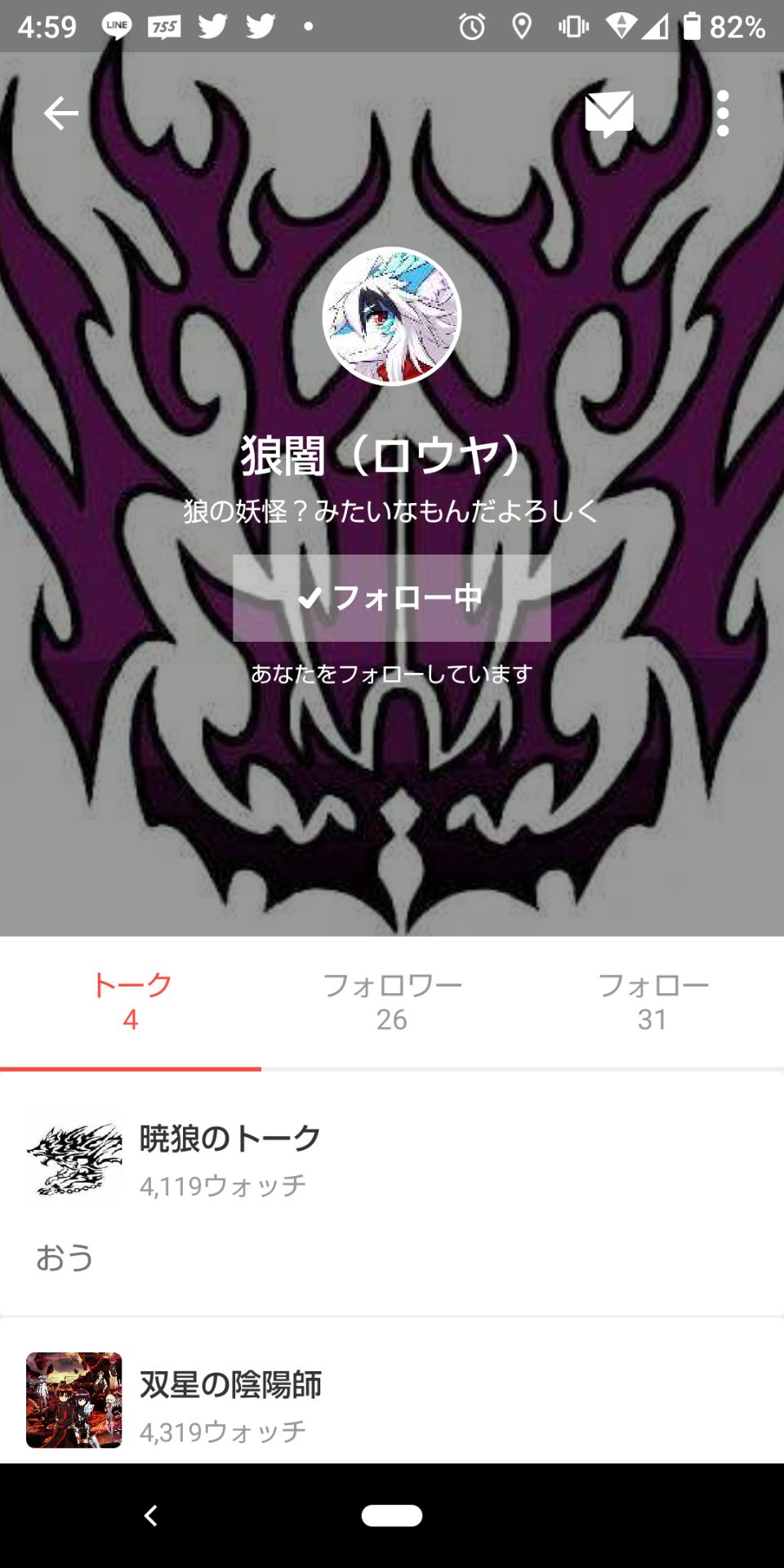Open 狼闇's profile avatar picture

click(x=392, y=317)
